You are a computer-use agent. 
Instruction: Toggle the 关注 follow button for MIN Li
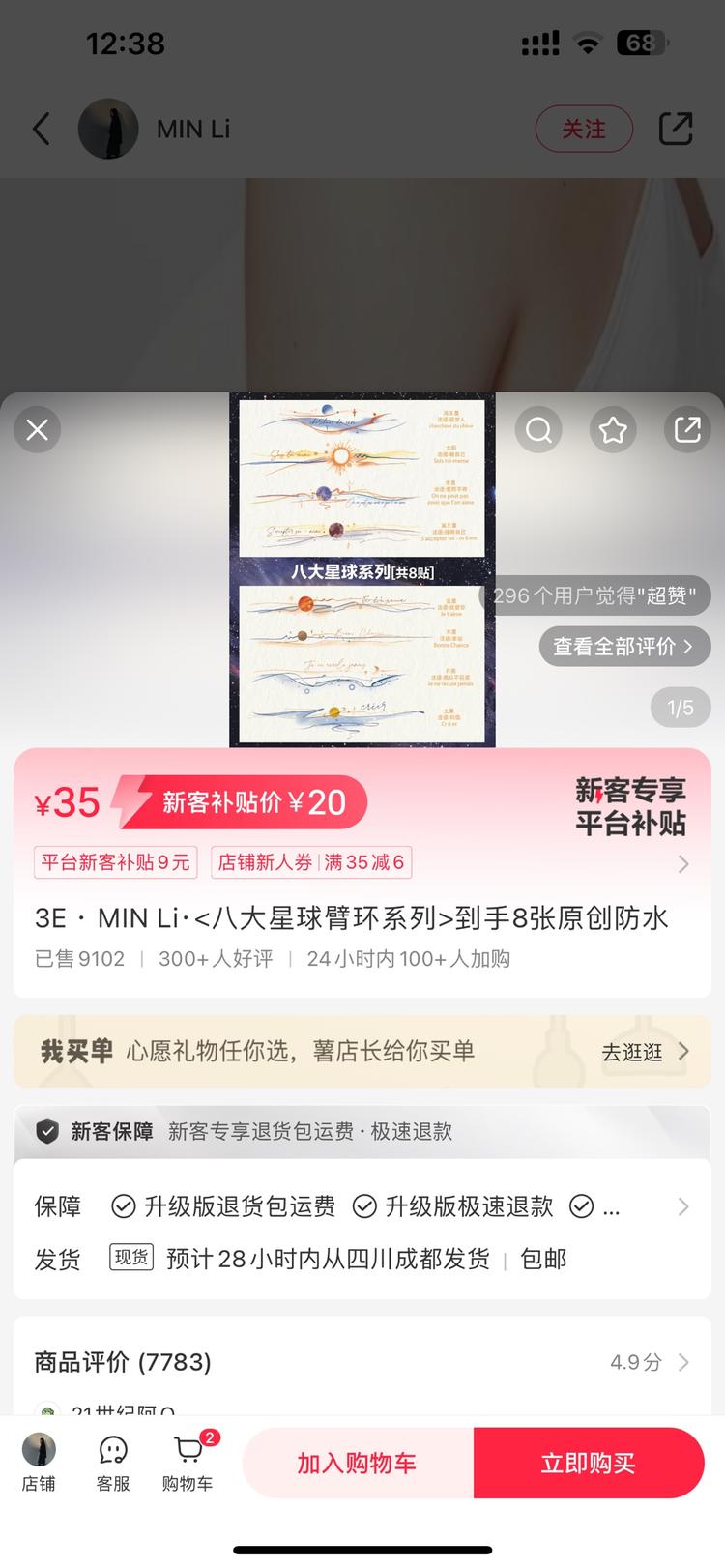tap(584, 128)
